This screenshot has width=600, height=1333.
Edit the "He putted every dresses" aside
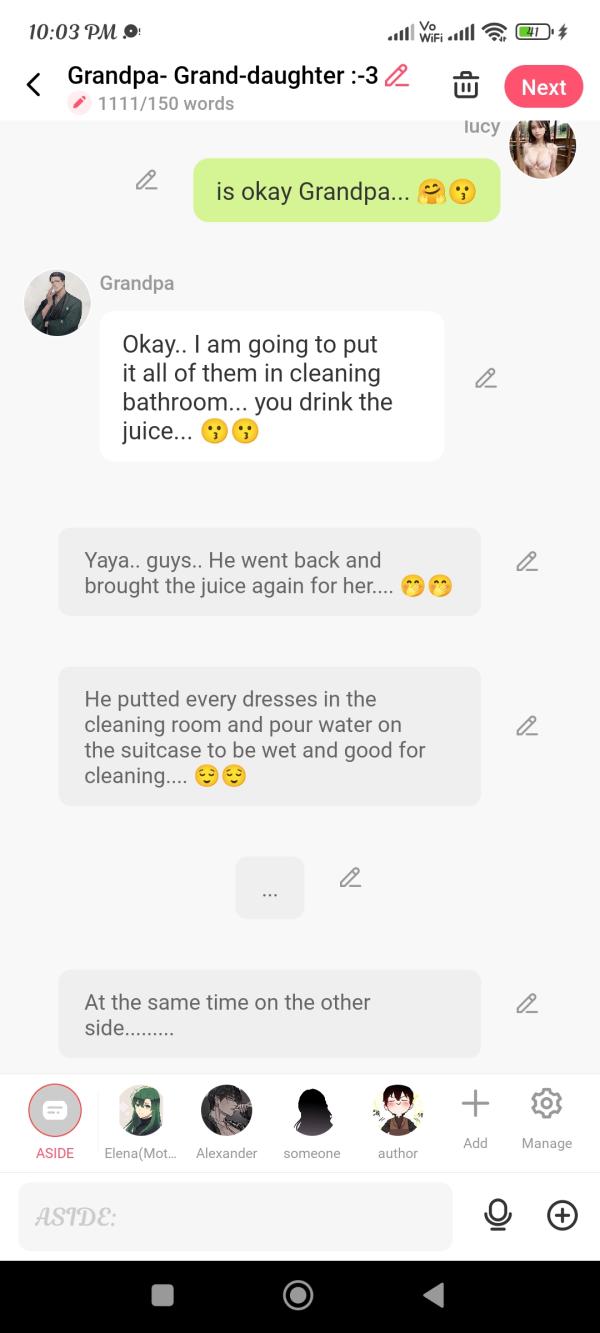click(x=527, y=726)
